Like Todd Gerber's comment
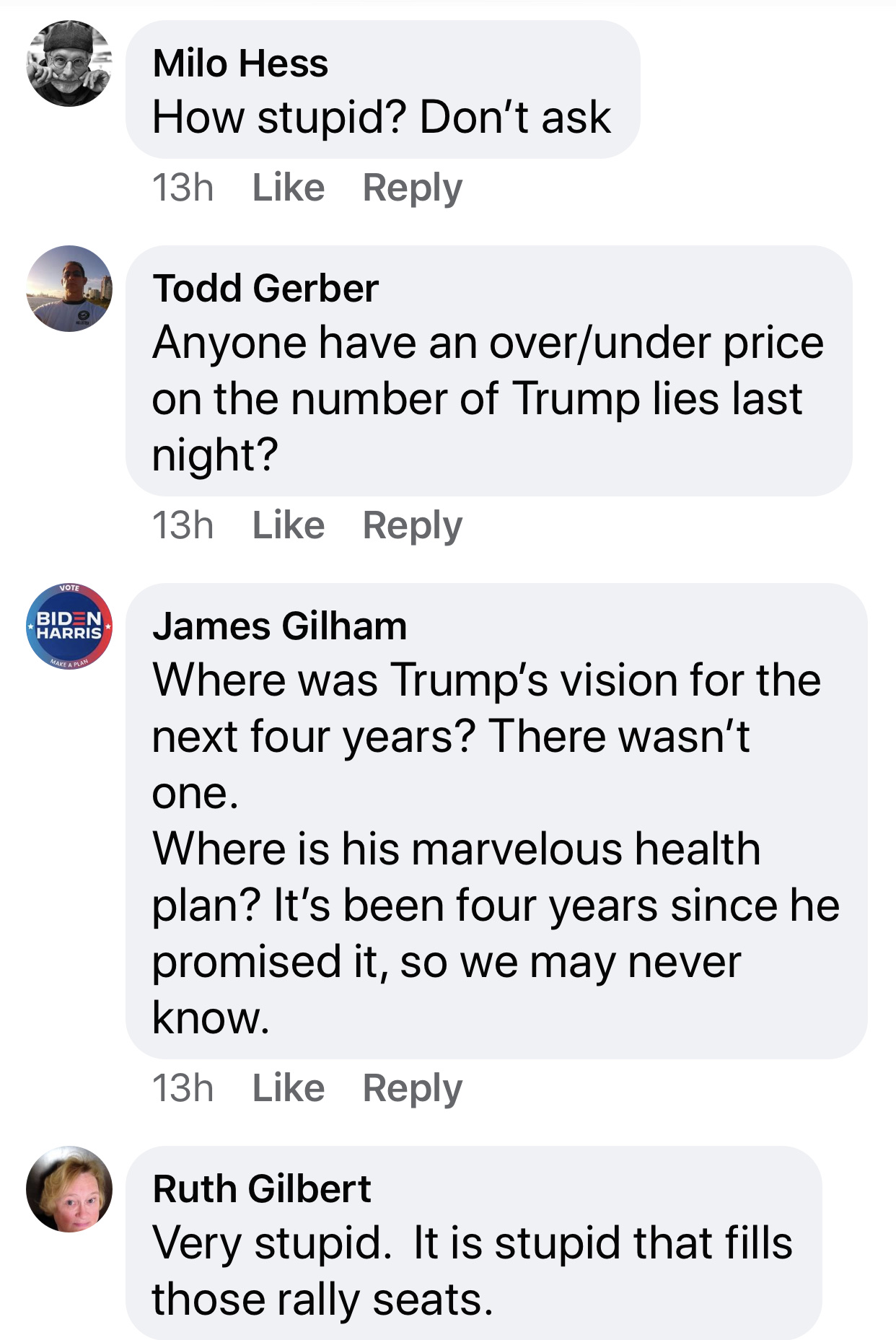The height and width of the screenshot is (1340, 896). pyautogui.click(x=288, y=525)
